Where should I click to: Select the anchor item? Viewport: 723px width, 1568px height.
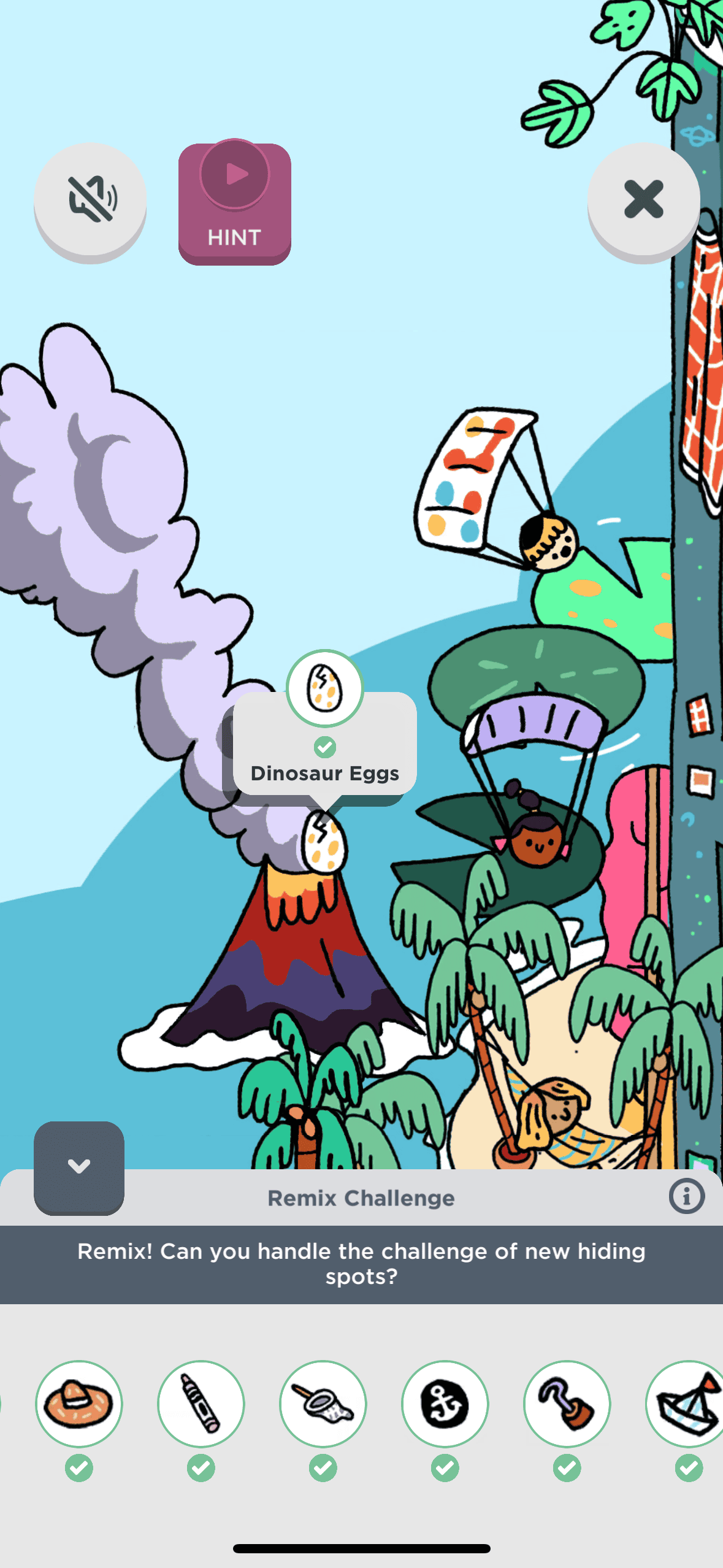(x=445, y=1404)
